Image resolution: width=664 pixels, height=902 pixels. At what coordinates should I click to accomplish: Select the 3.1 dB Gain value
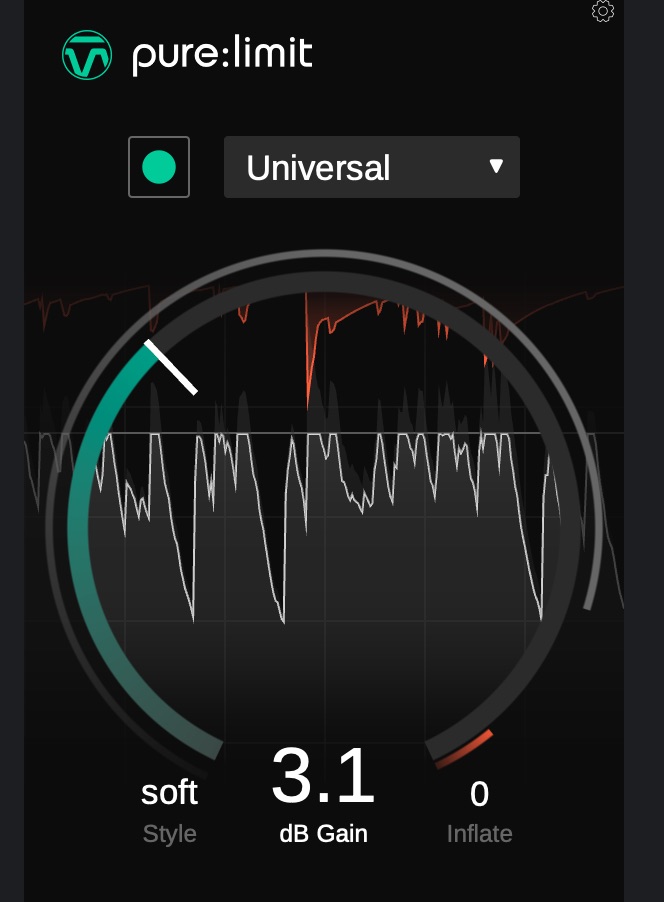(x=323, y=777)
